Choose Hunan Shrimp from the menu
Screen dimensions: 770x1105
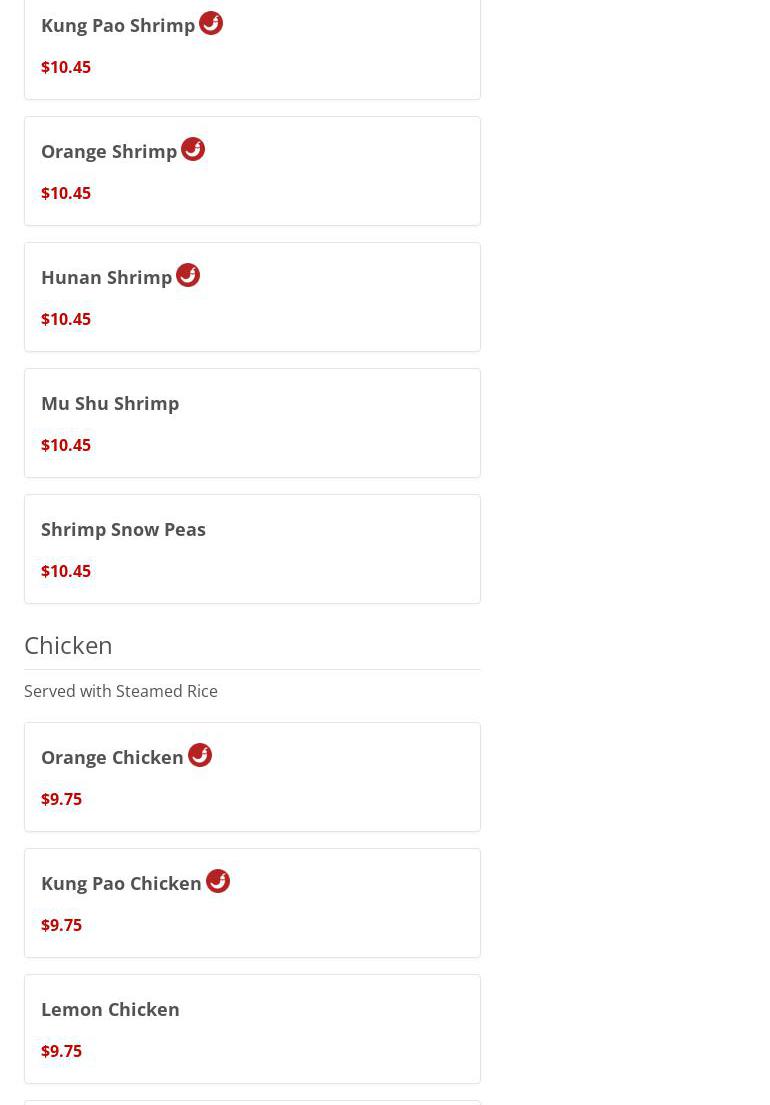tap(252, 297)
